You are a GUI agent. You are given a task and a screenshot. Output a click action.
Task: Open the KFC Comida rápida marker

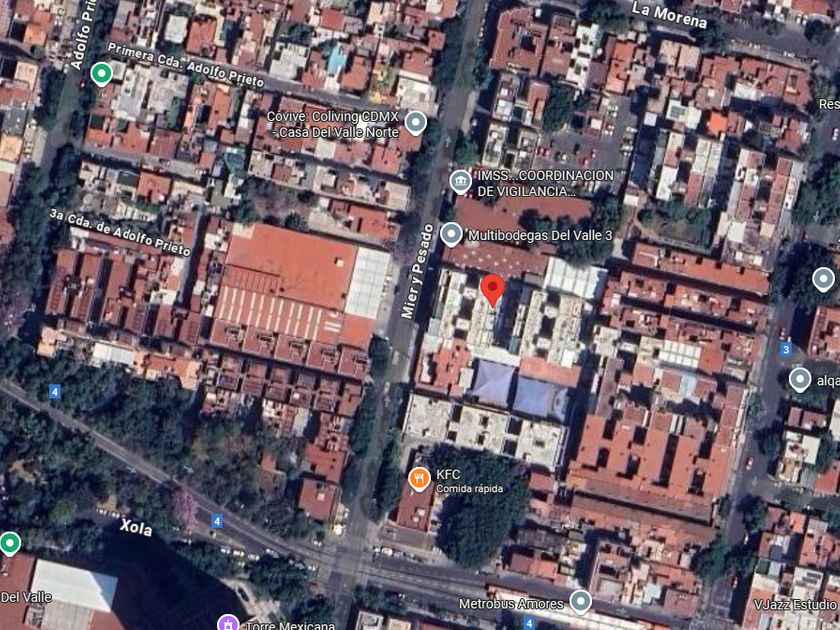(419, 478)
